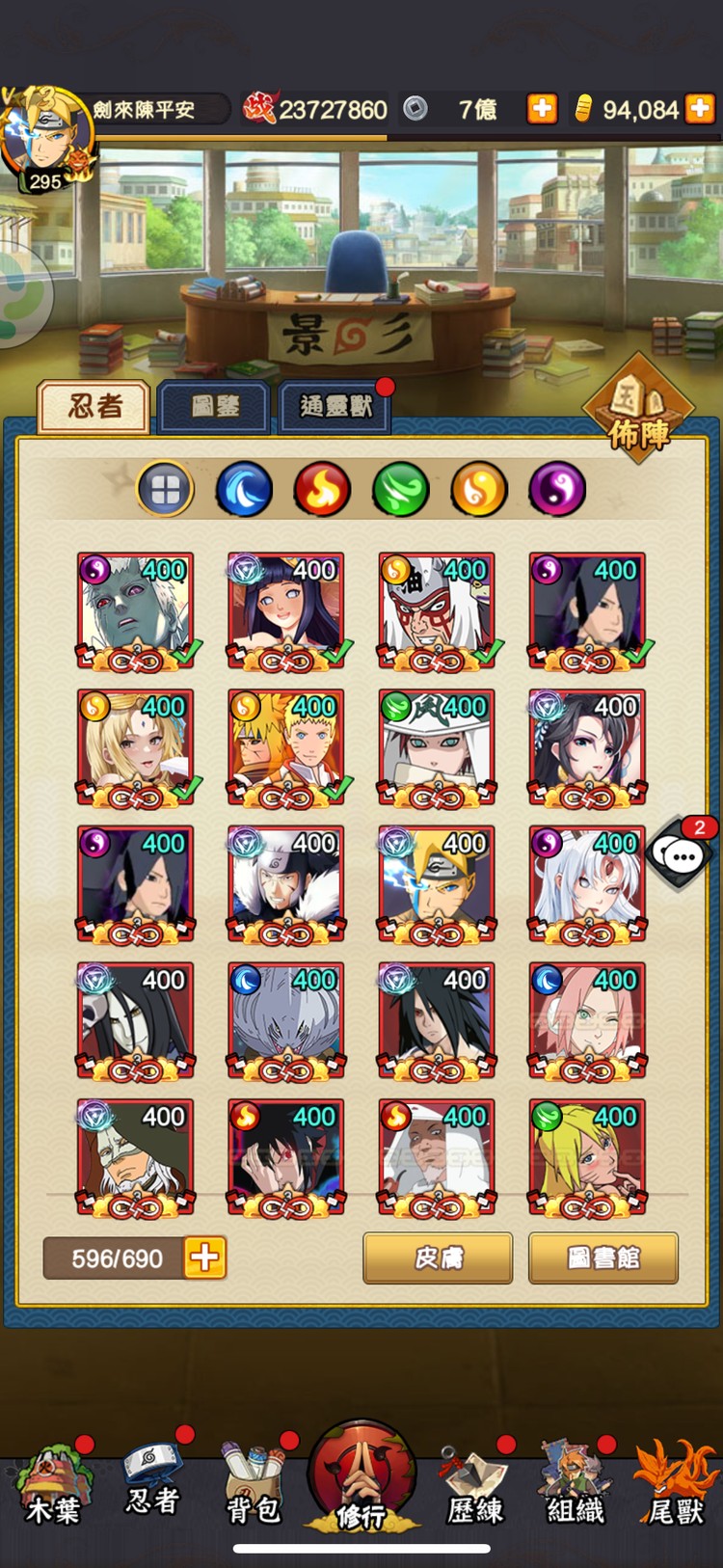Go to 組織 in bottom navigation
This screenshot has height=1568, width=723.
(576, 1490)
